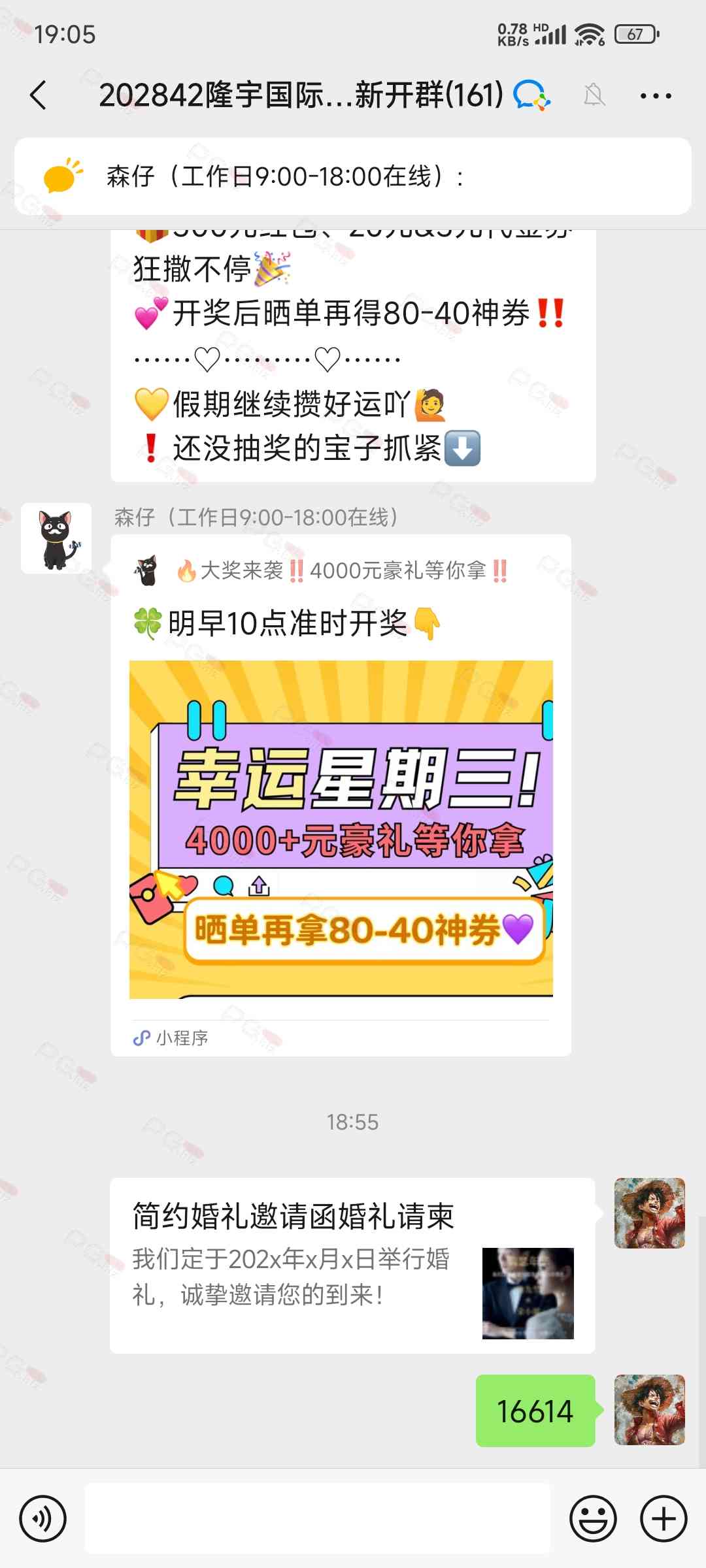Open the 简约婚礼邀请函 link card
The height and width of the screenshot is (1568, 706).
(352, 1266)
